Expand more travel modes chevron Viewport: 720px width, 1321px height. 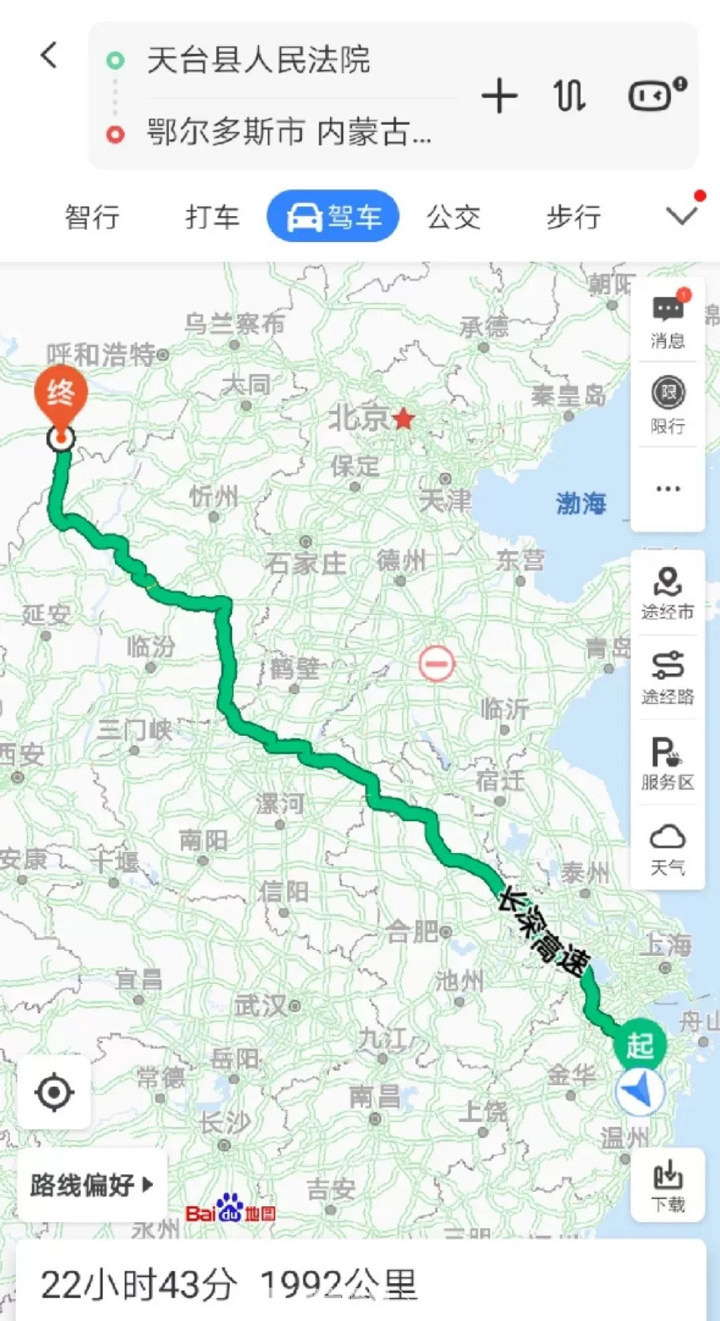[x=682, y=216]
